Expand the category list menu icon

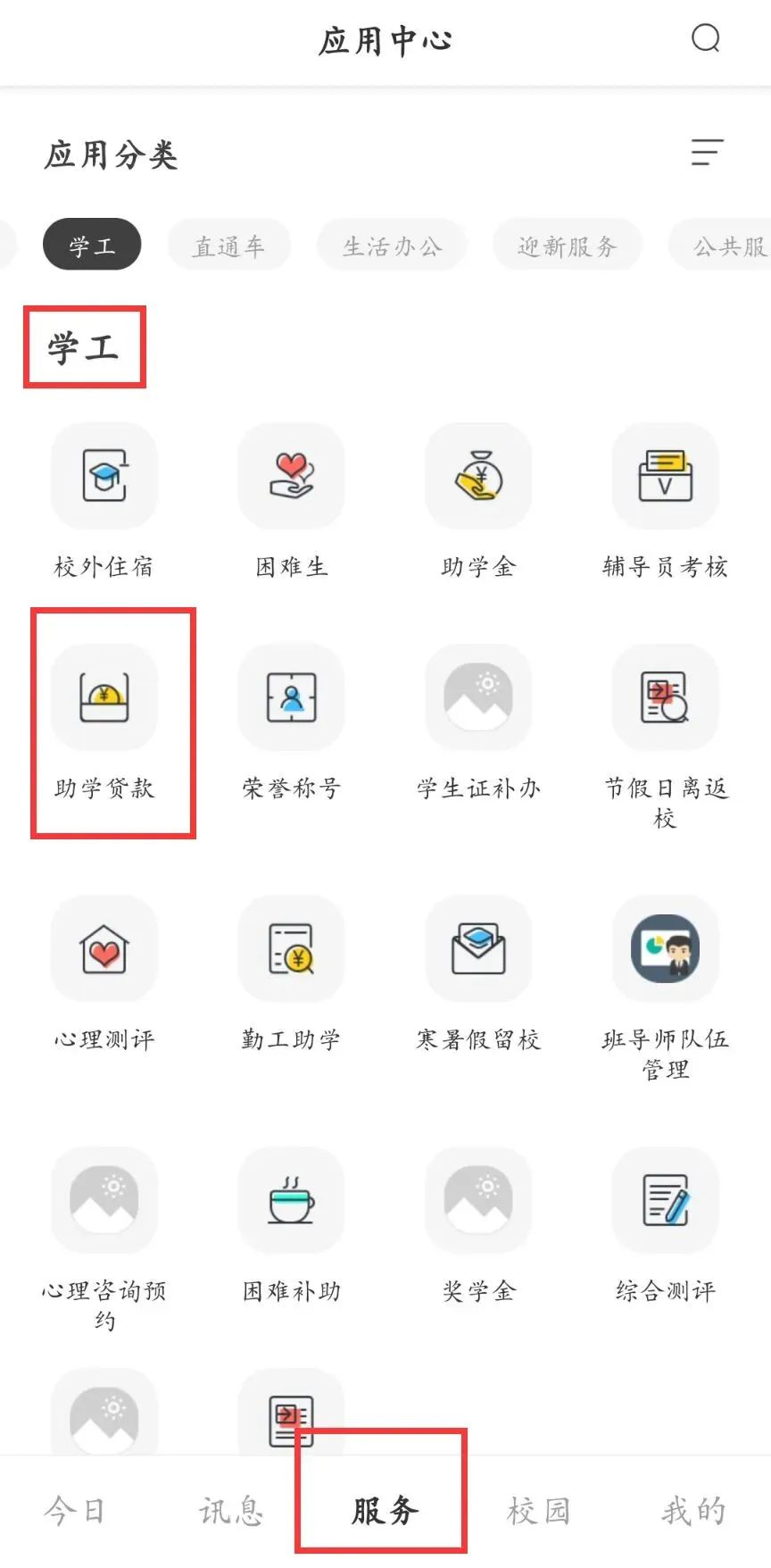(x=707, y=153)
